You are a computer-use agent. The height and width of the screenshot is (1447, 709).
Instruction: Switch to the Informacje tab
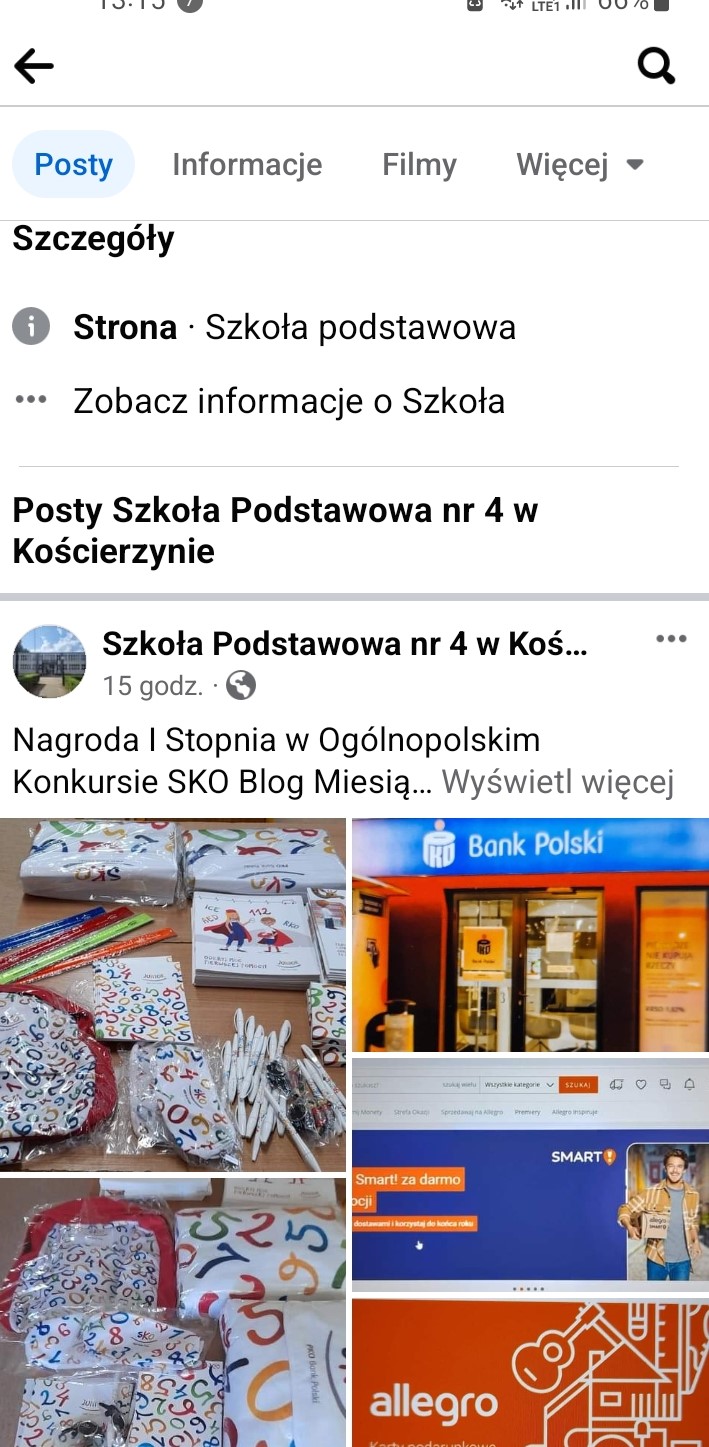pos(247,165)
